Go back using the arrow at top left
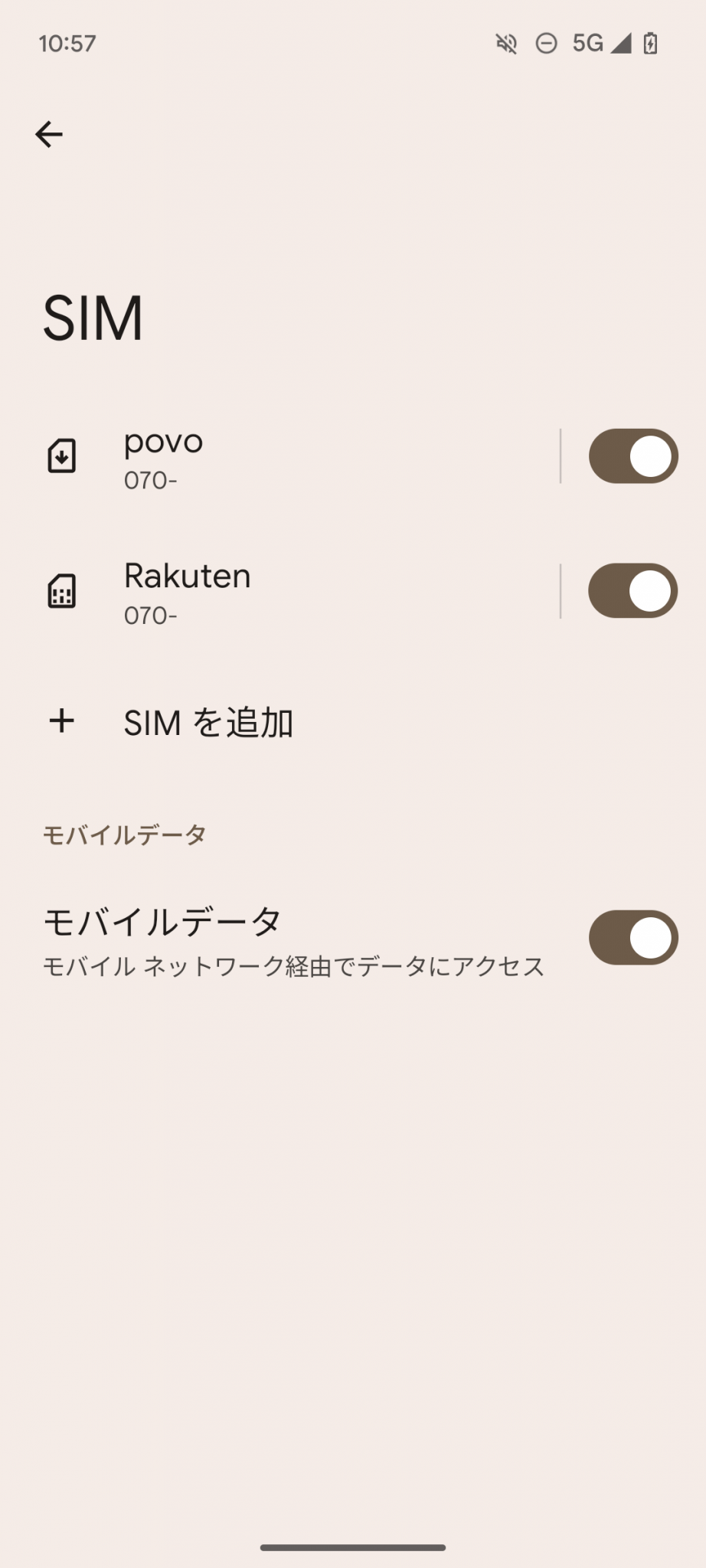Screen dimensions: 706x1568 (x=49, y=133)
